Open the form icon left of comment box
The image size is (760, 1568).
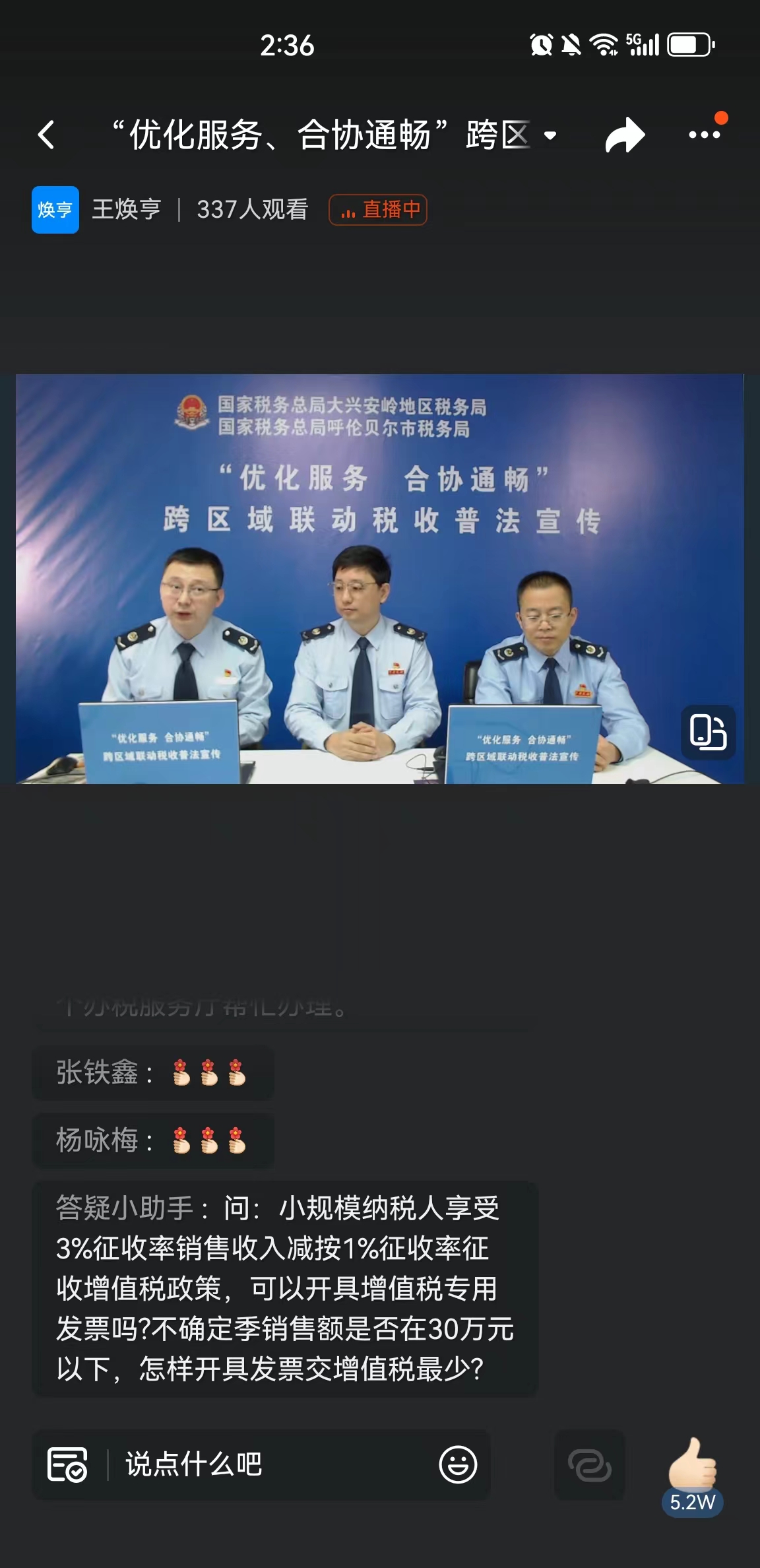point(67,1464)
